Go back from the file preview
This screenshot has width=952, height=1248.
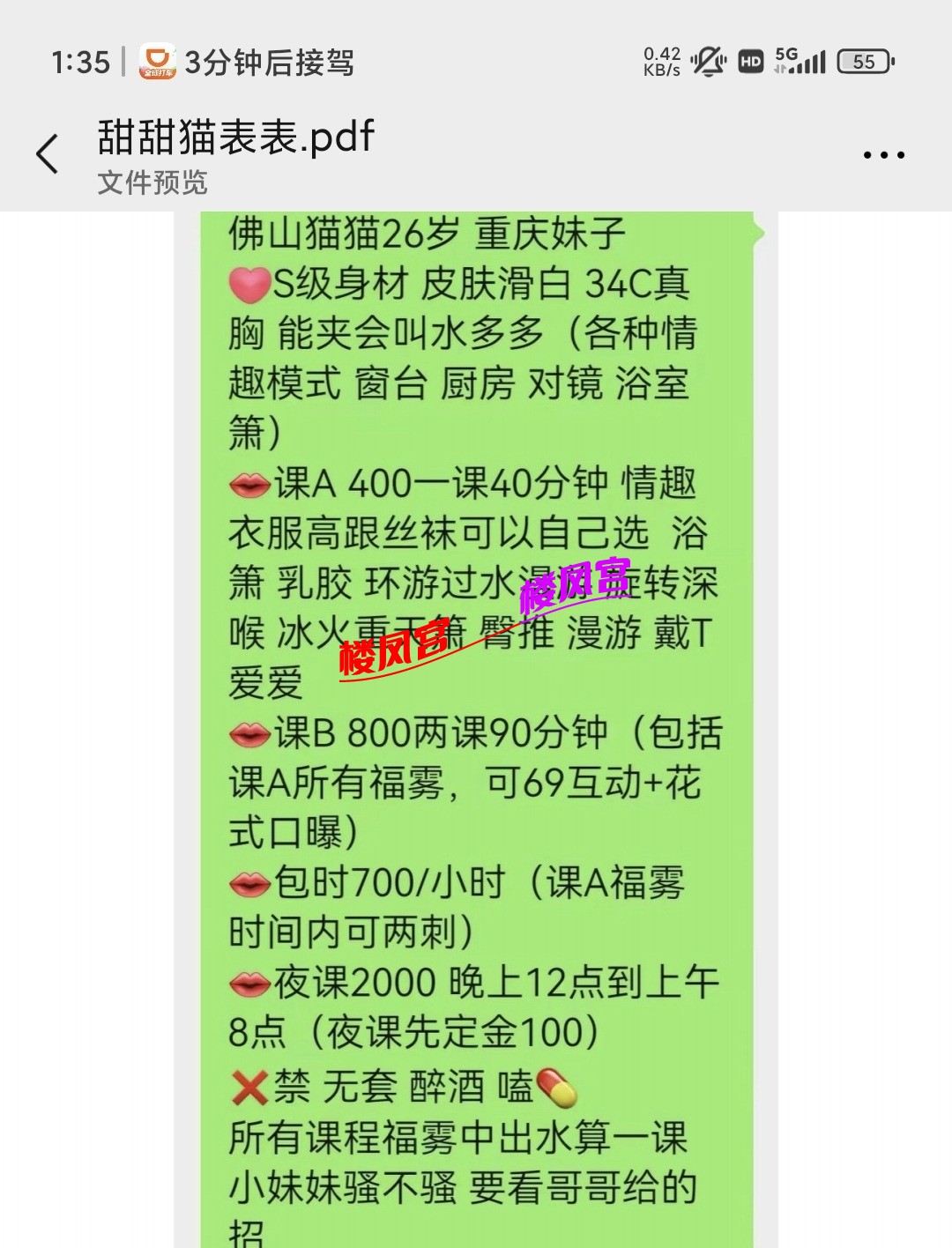pyautogui.click(x=48, y=154)
